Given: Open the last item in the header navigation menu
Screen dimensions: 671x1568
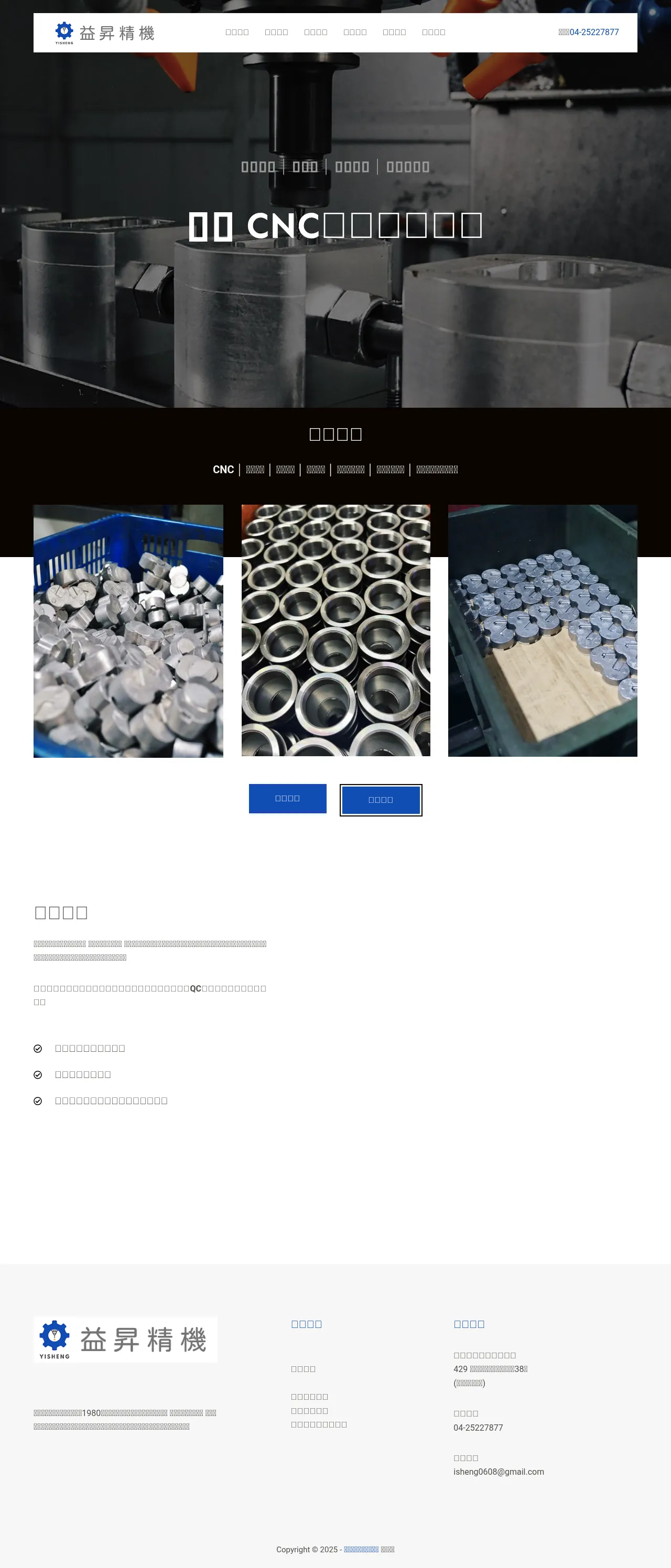Looking at the screenshot, I should 434,32.
